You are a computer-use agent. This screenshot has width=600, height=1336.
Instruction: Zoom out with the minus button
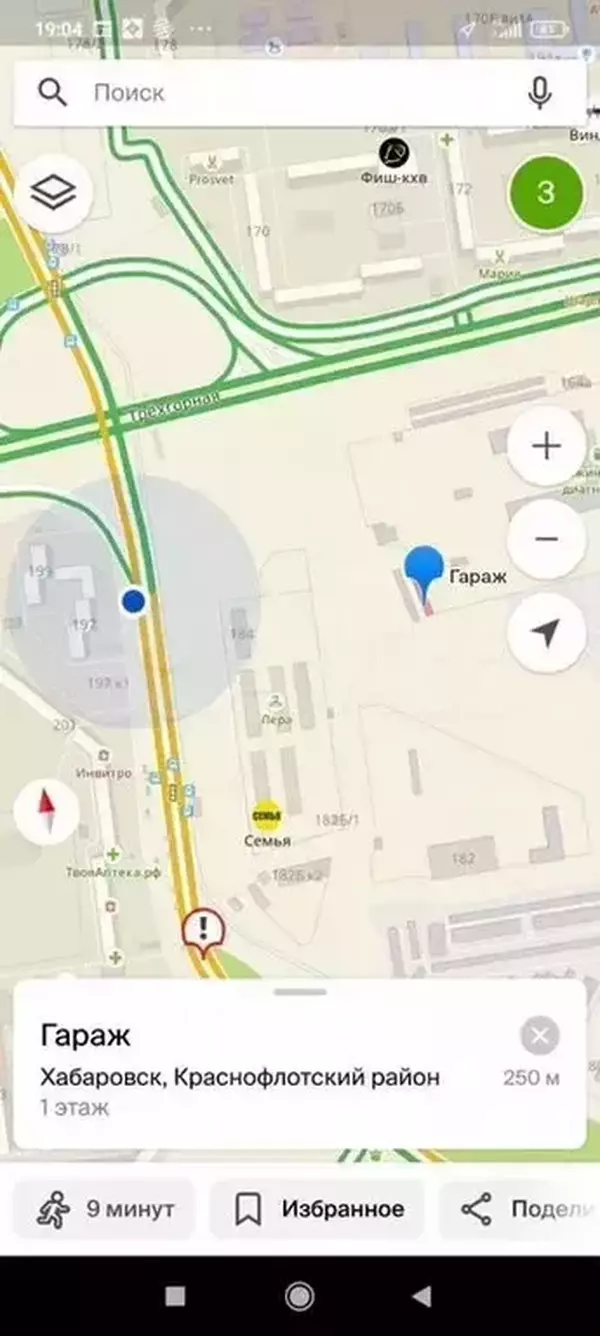pyautogui.click(x=546, y=539)
